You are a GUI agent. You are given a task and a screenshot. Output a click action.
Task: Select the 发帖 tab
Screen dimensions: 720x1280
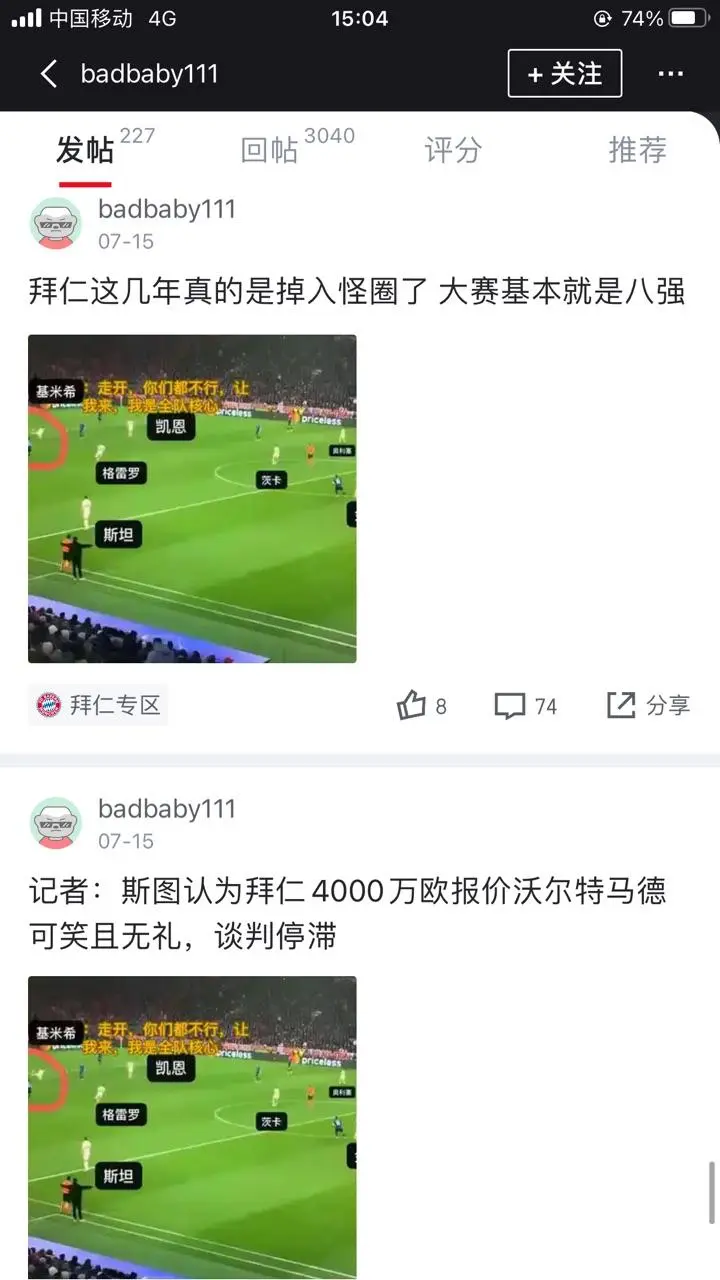[x=85, y=150]
